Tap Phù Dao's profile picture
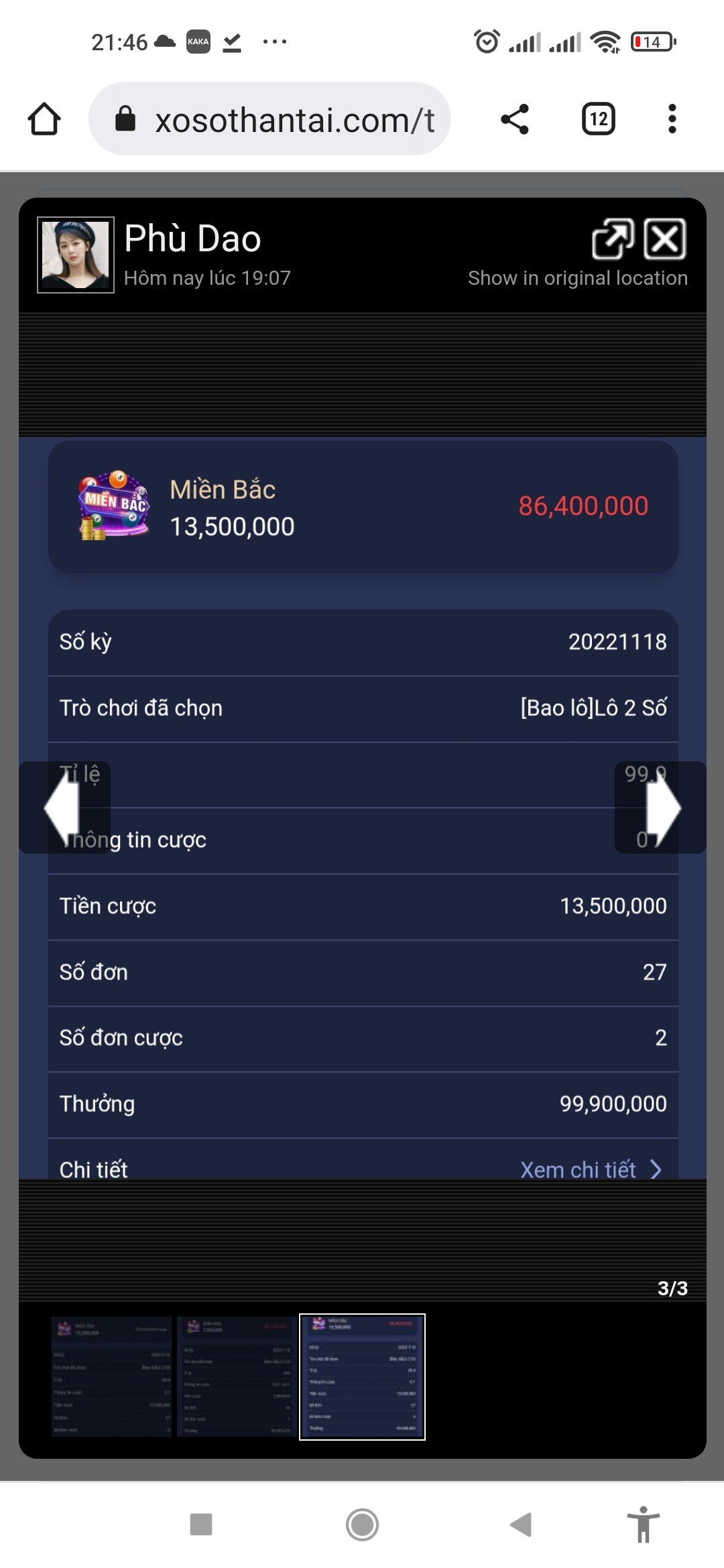 click(76, 255)
